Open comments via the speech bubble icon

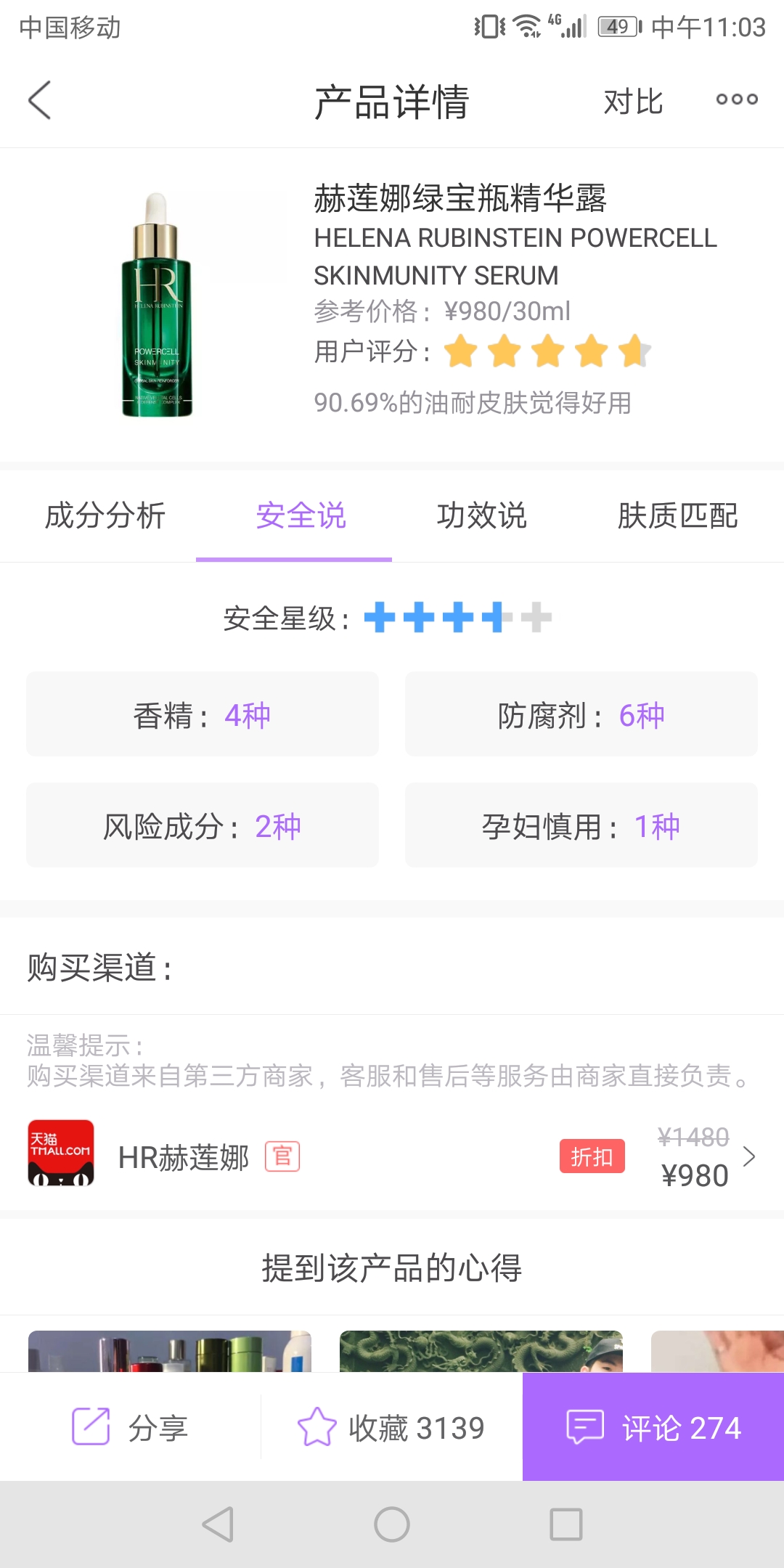pyautogui.click(x=585, y=1426)
